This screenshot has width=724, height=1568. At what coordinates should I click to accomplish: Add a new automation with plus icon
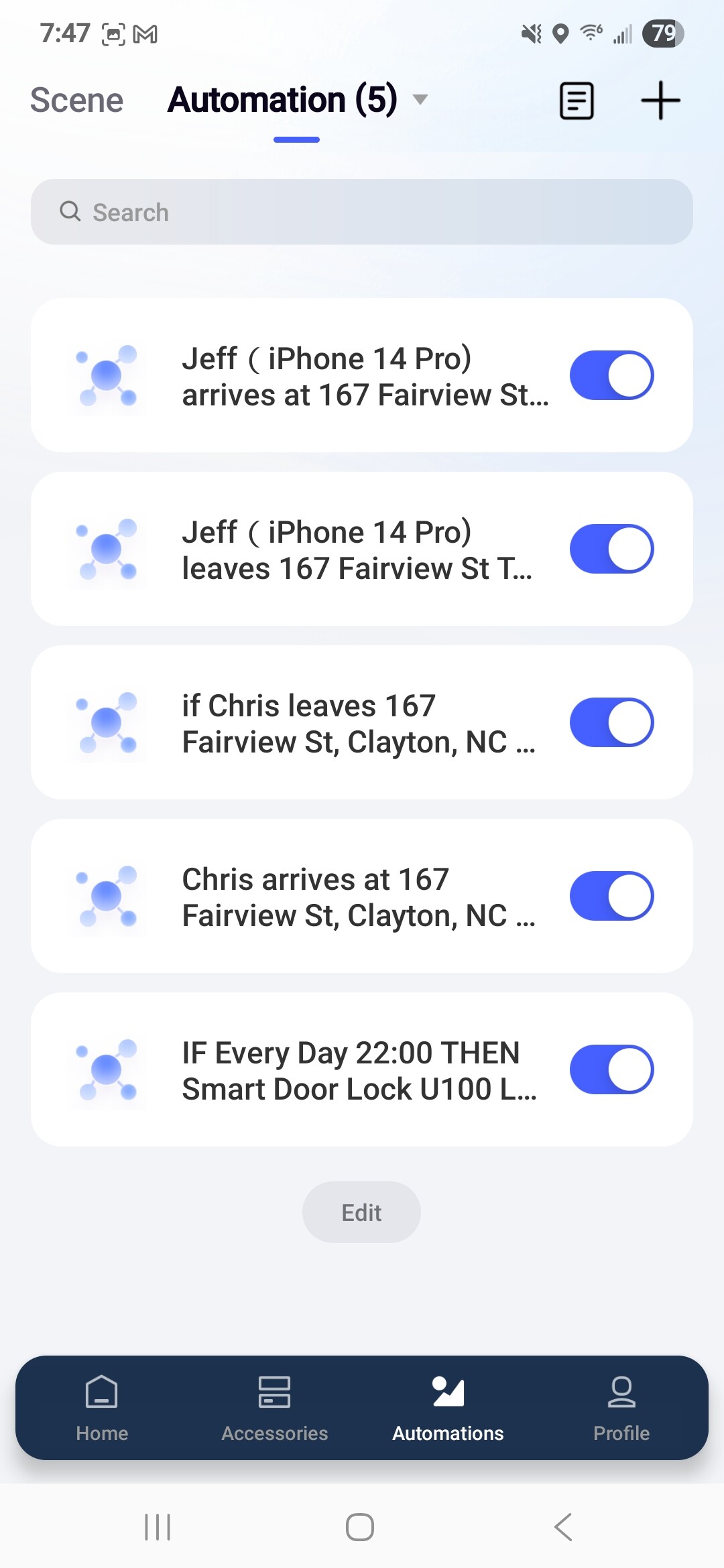(x=660, y=101)
